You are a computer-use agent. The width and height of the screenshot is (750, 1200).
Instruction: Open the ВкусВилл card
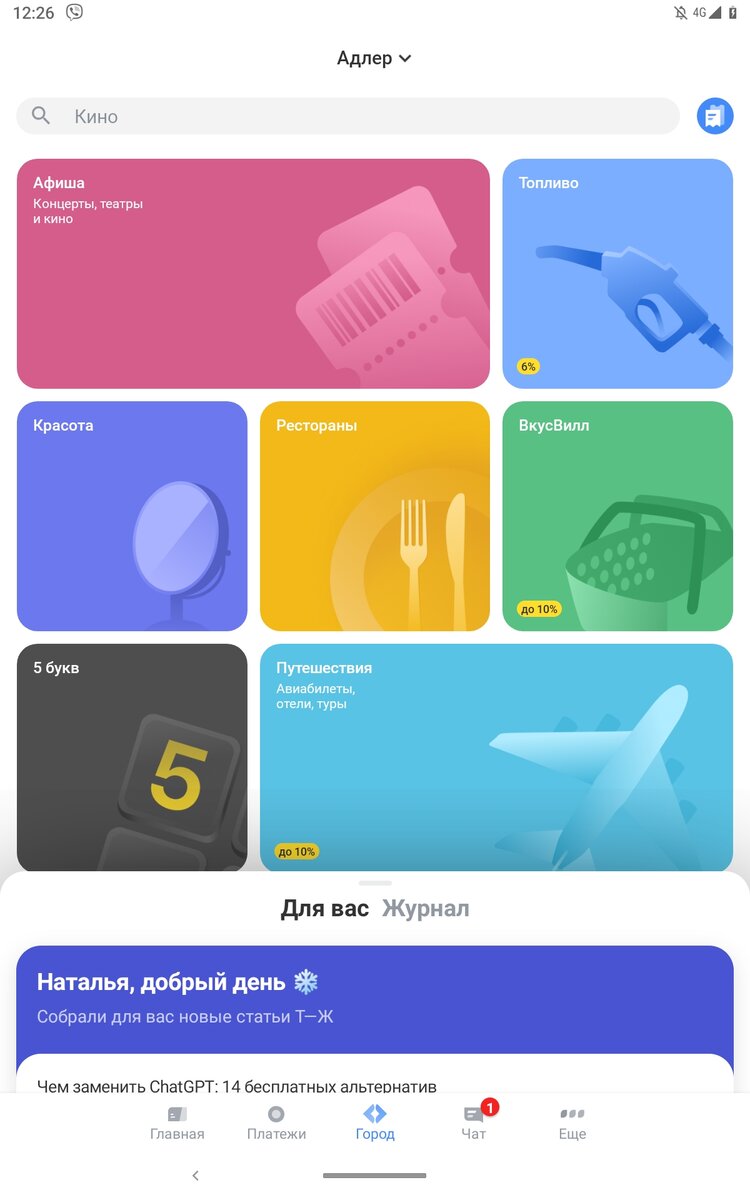pyautogui.click(x=617, y=516)
